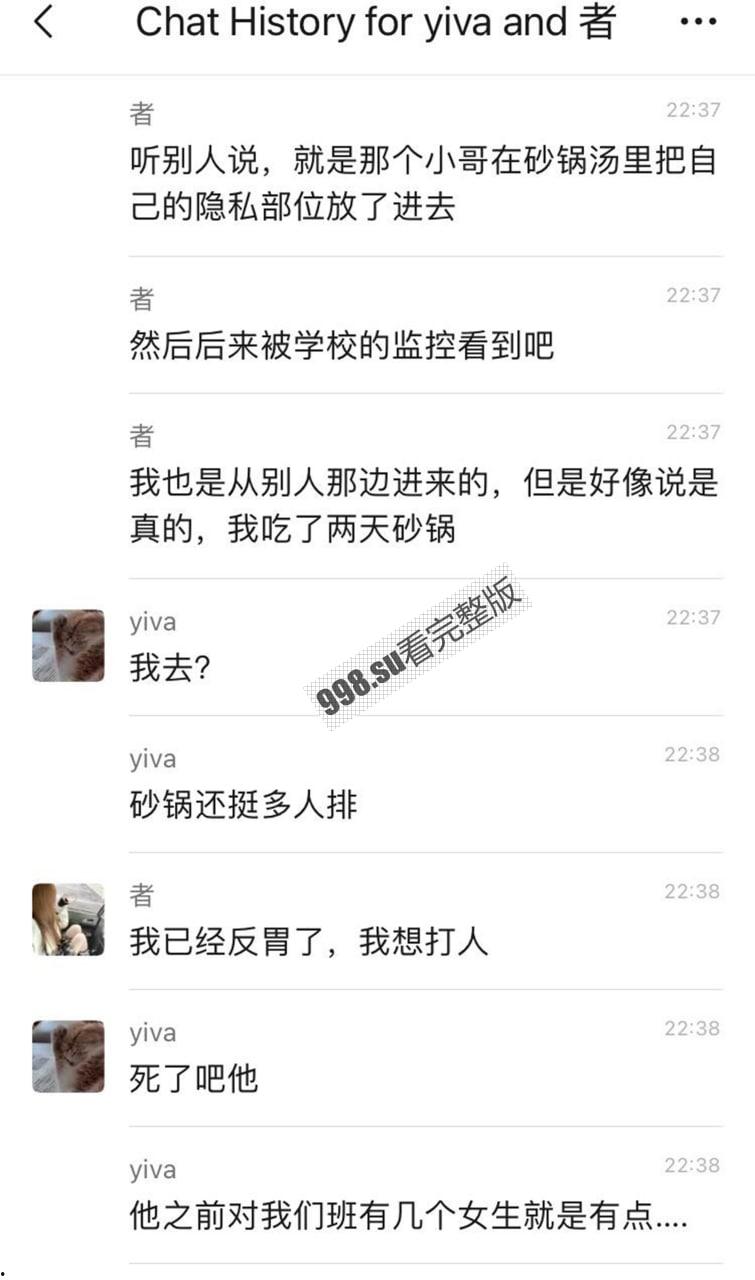Tap the chat title Chat History for yiva
Screen dimensions: 755x1280
(377, 22)
